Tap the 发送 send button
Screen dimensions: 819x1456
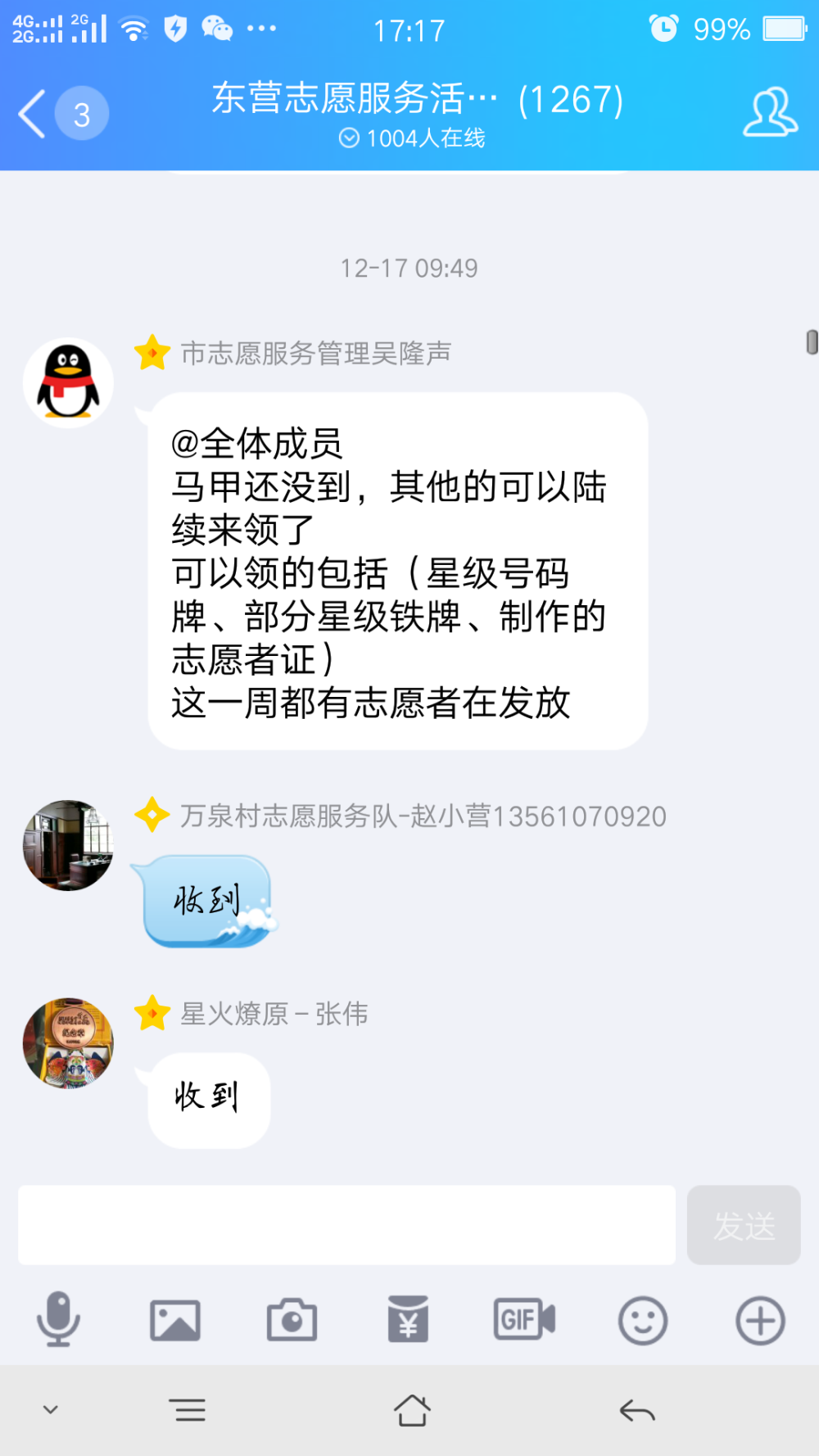[744, 1225]
